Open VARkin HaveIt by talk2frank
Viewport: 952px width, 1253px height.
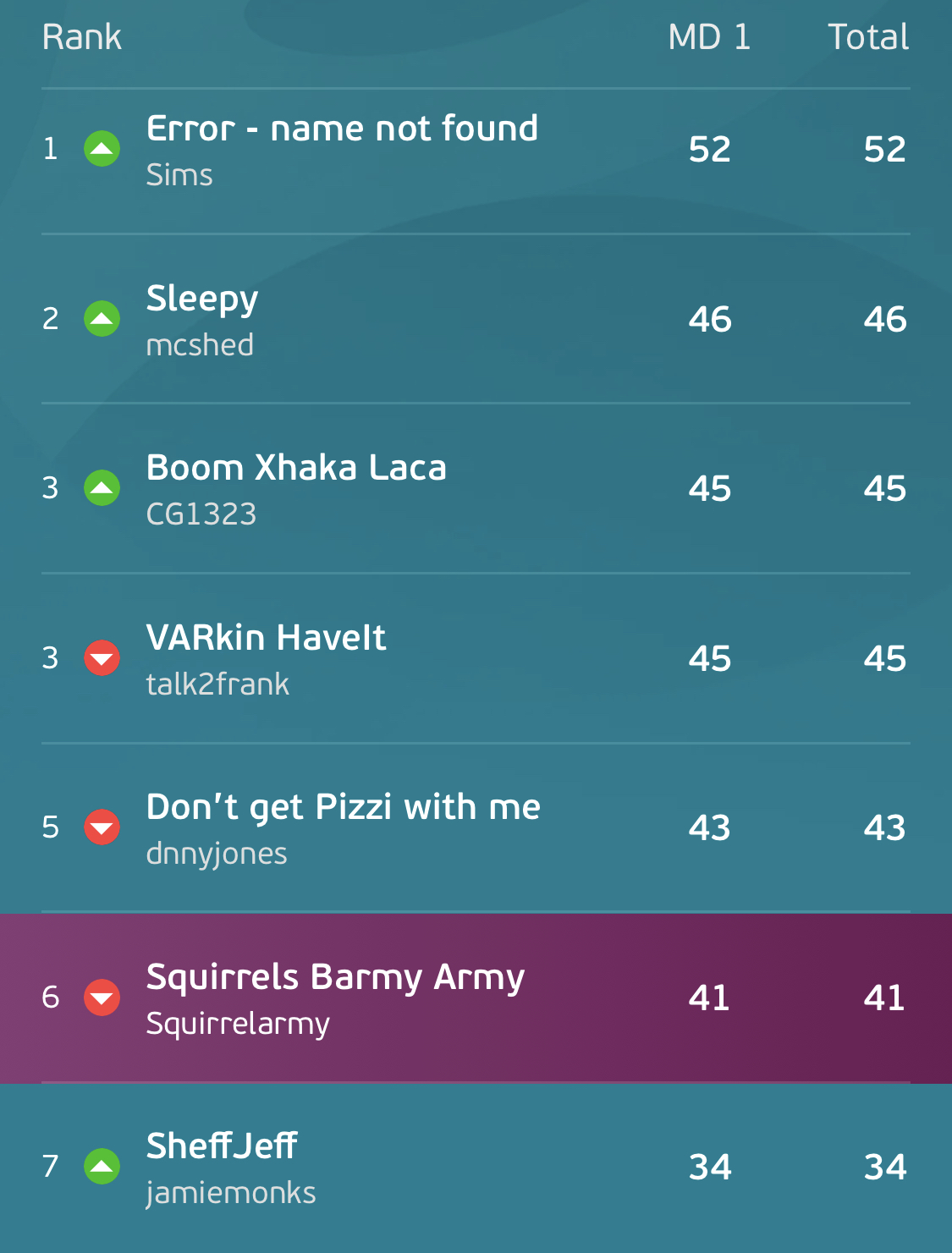[476, 658]
